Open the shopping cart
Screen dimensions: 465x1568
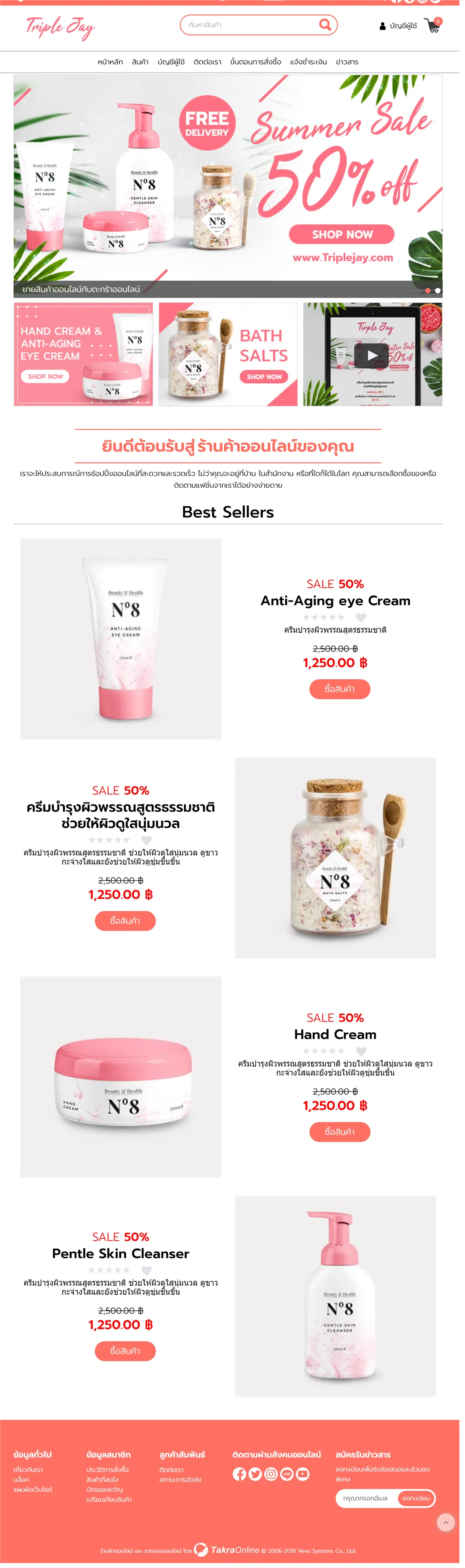(432, 26)
